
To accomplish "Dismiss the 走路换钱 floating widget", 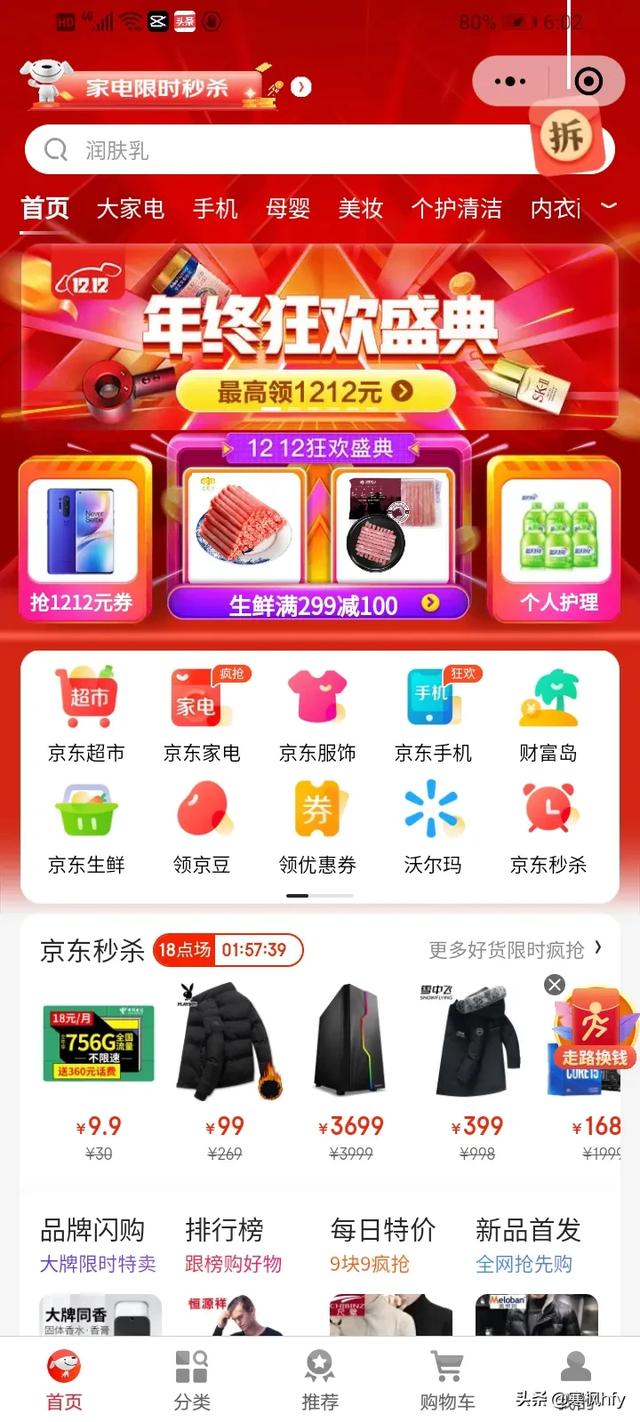I will (x=554, y=985).
